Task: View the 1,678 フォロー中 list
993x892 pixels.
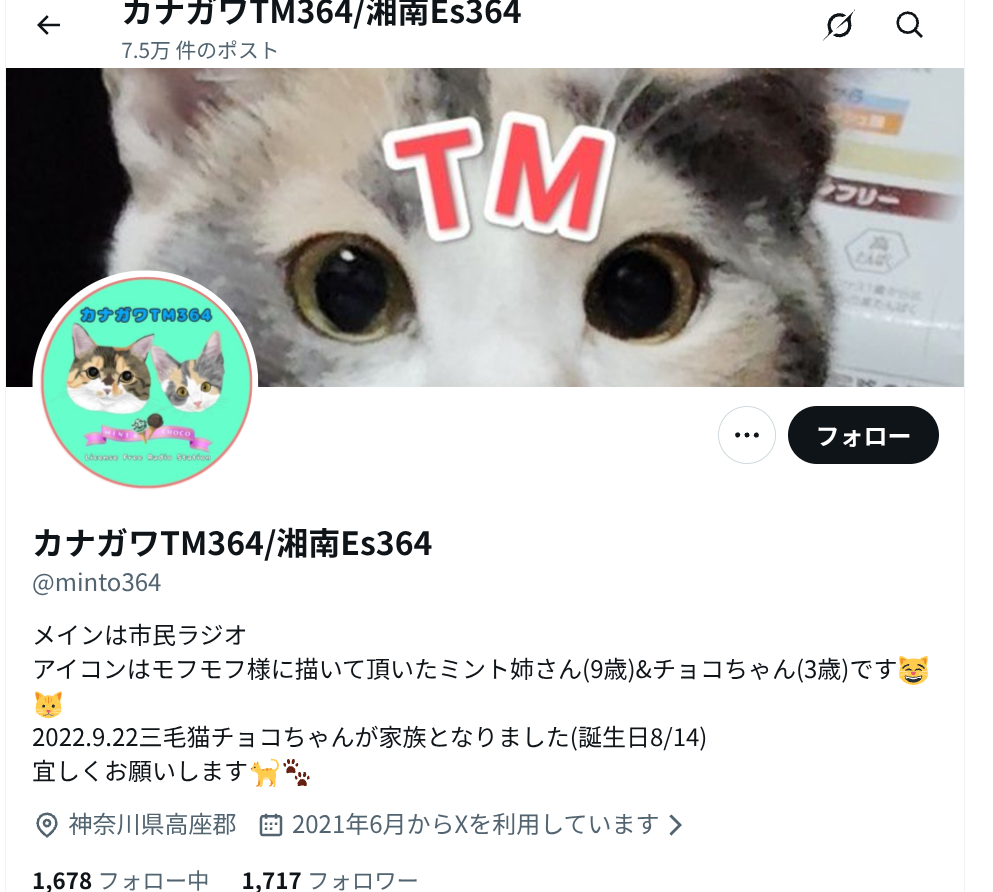Action: (121, 880)
